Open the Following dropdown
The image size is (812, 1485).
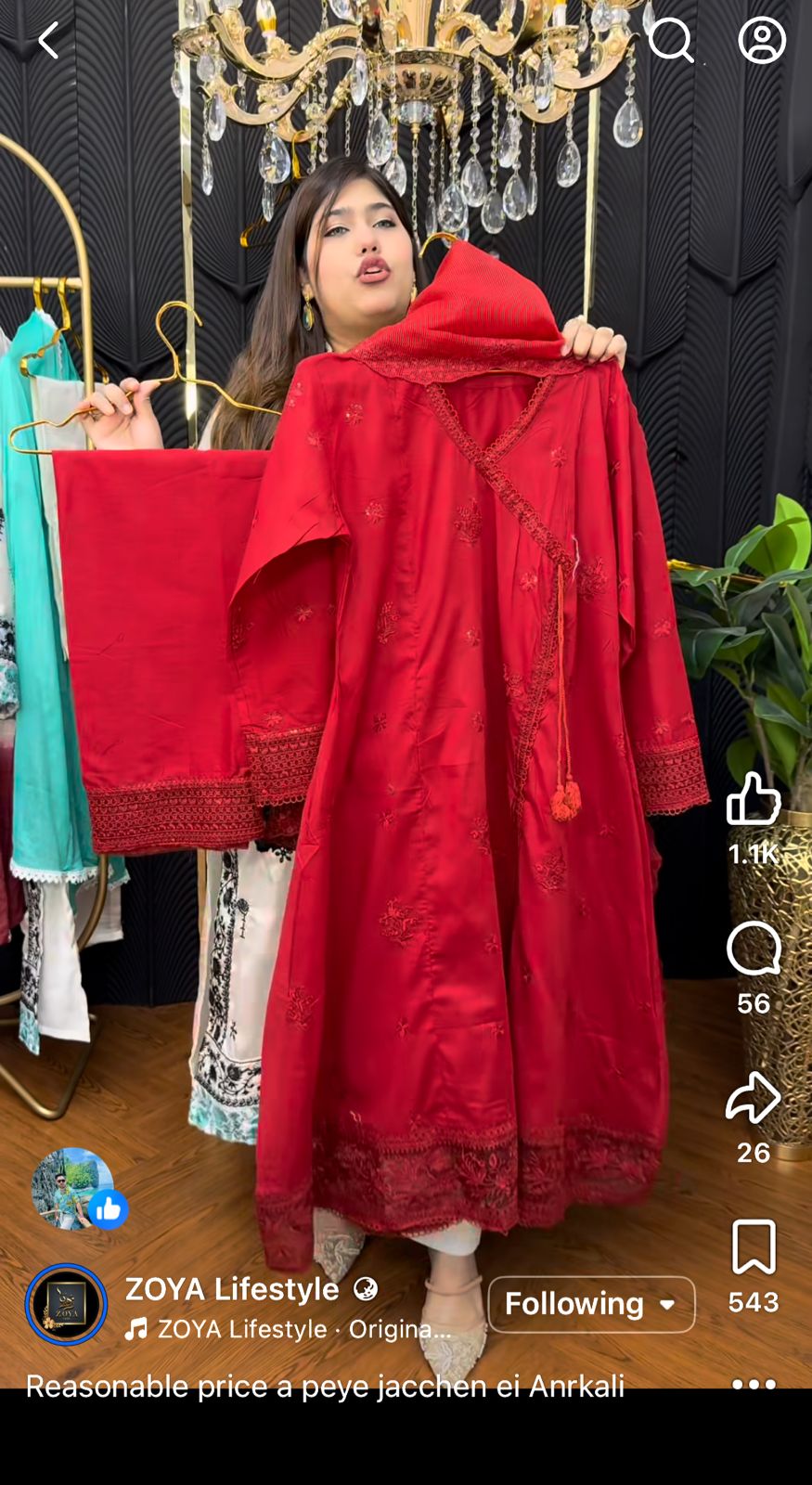pos(591,1304)
